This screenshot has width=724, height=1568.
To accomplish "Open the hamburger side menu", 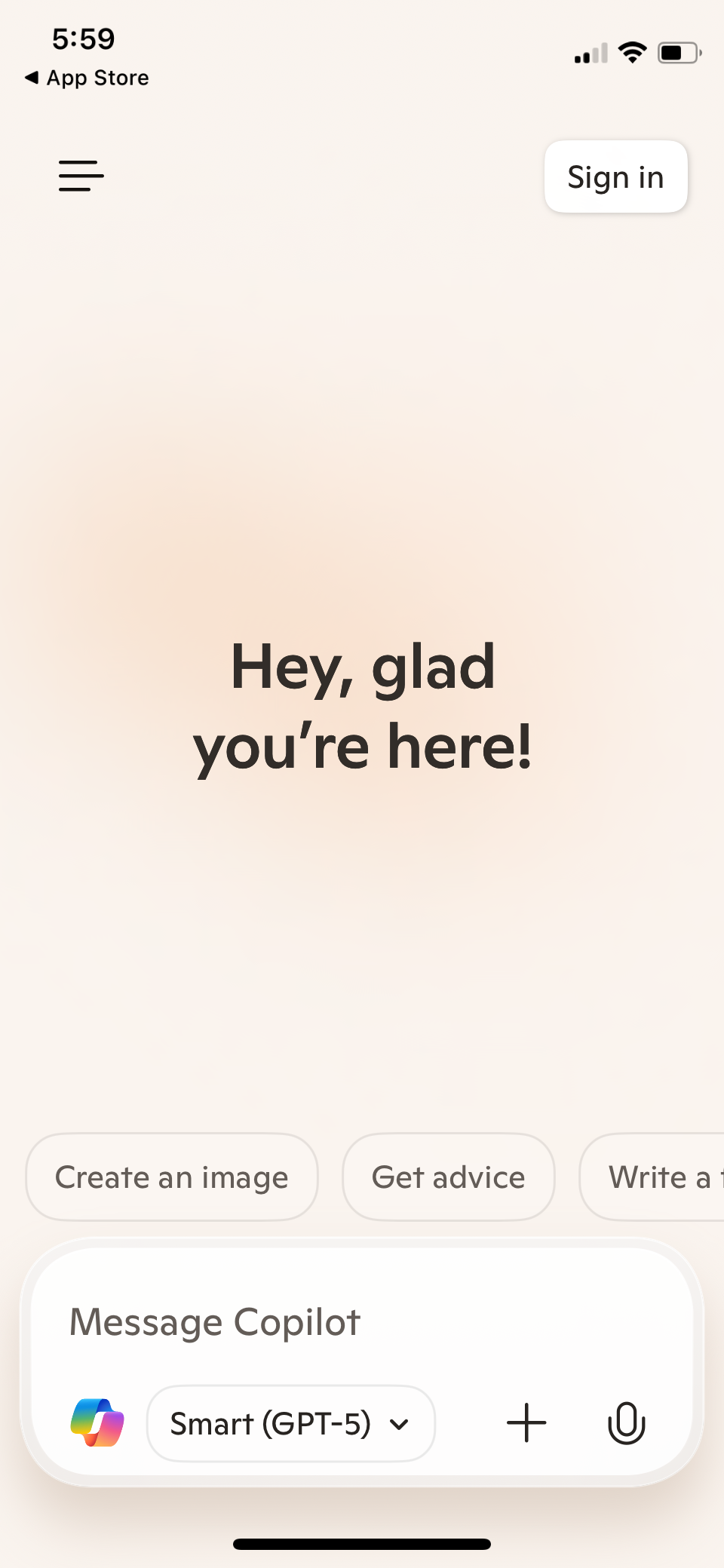I will coord(81,176).
